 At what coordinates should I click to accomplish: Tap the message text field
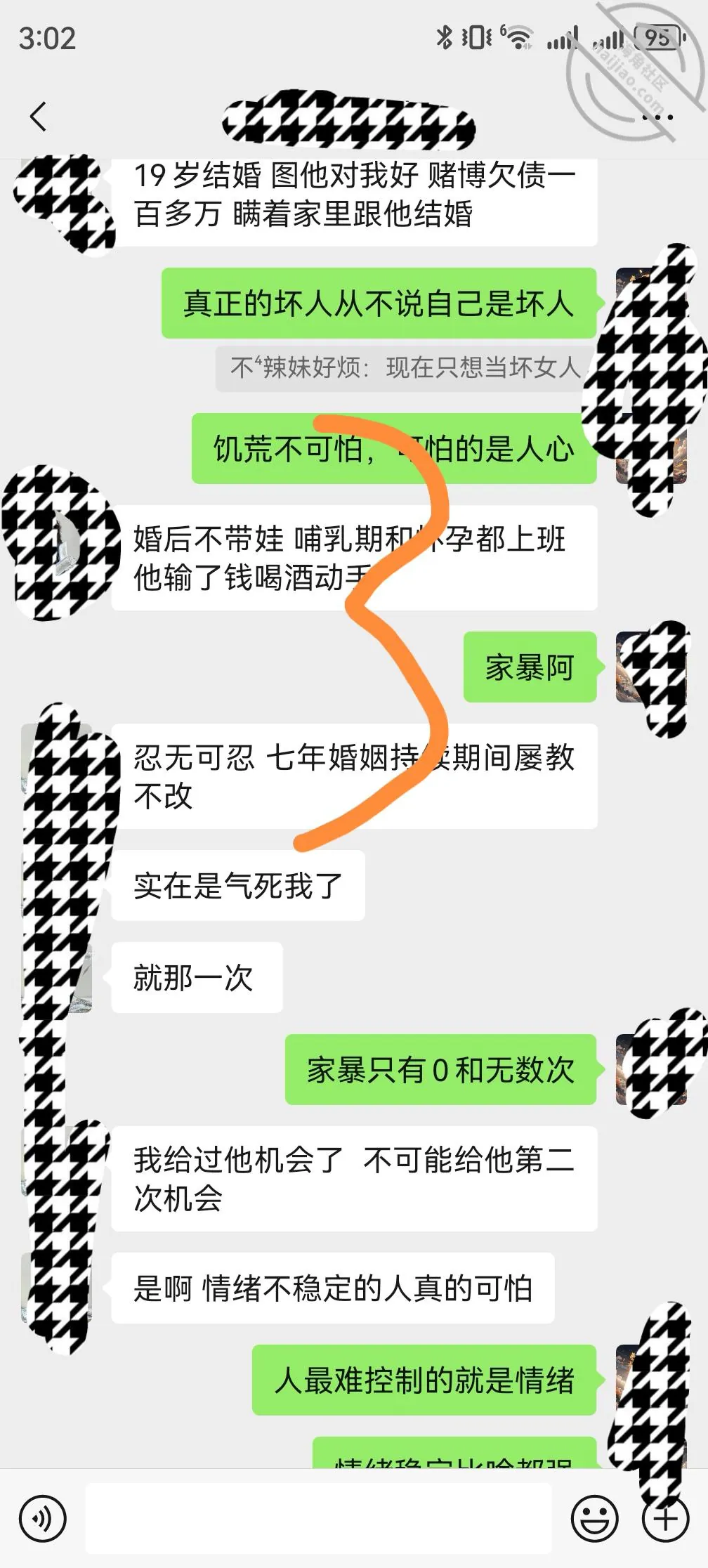[x=318, y=1518]
